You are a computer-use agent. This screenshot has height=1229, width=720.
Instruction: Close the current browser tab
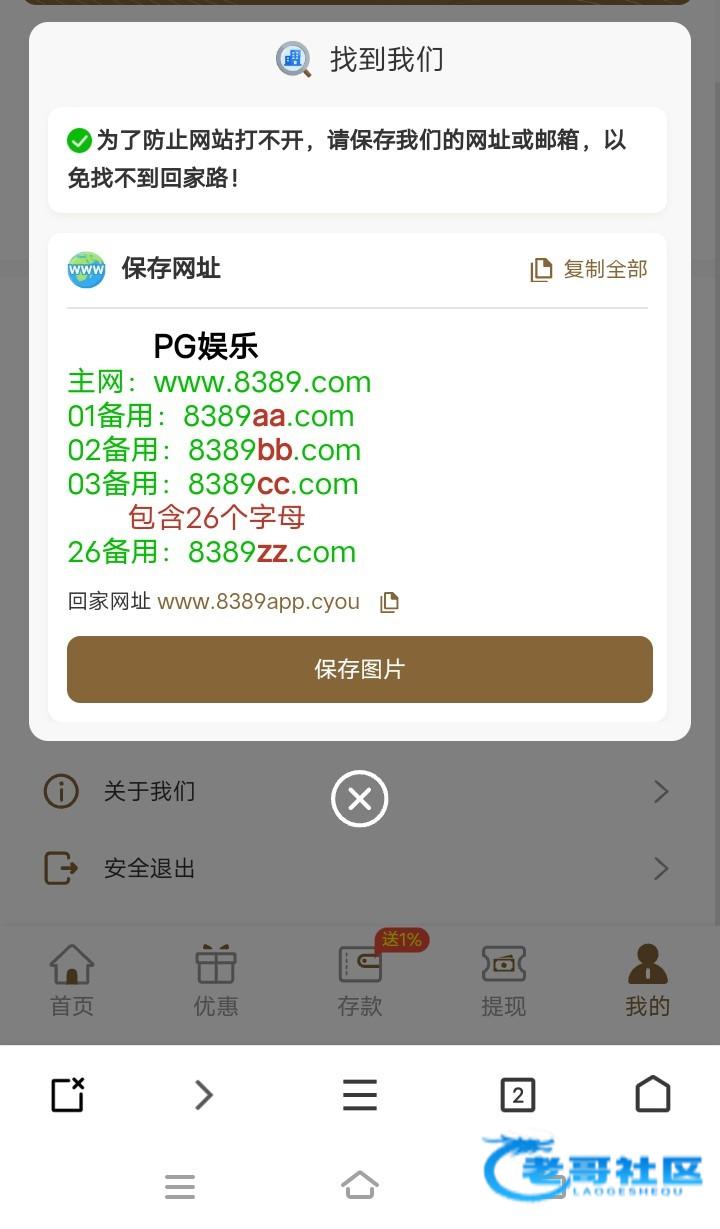tap(68, 1095)
